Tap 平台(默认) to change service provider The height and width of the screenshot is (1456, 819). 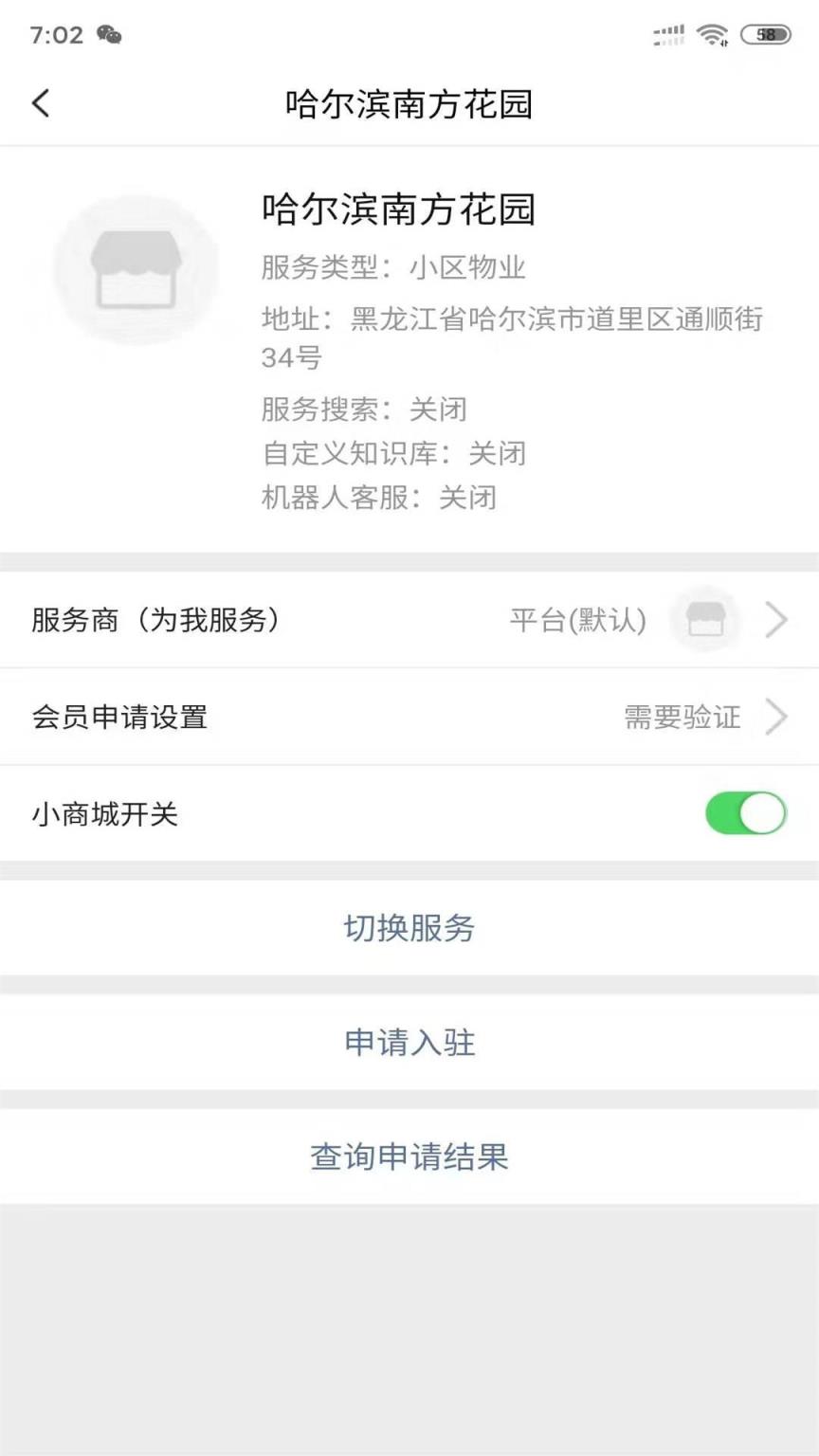[578, 620]
